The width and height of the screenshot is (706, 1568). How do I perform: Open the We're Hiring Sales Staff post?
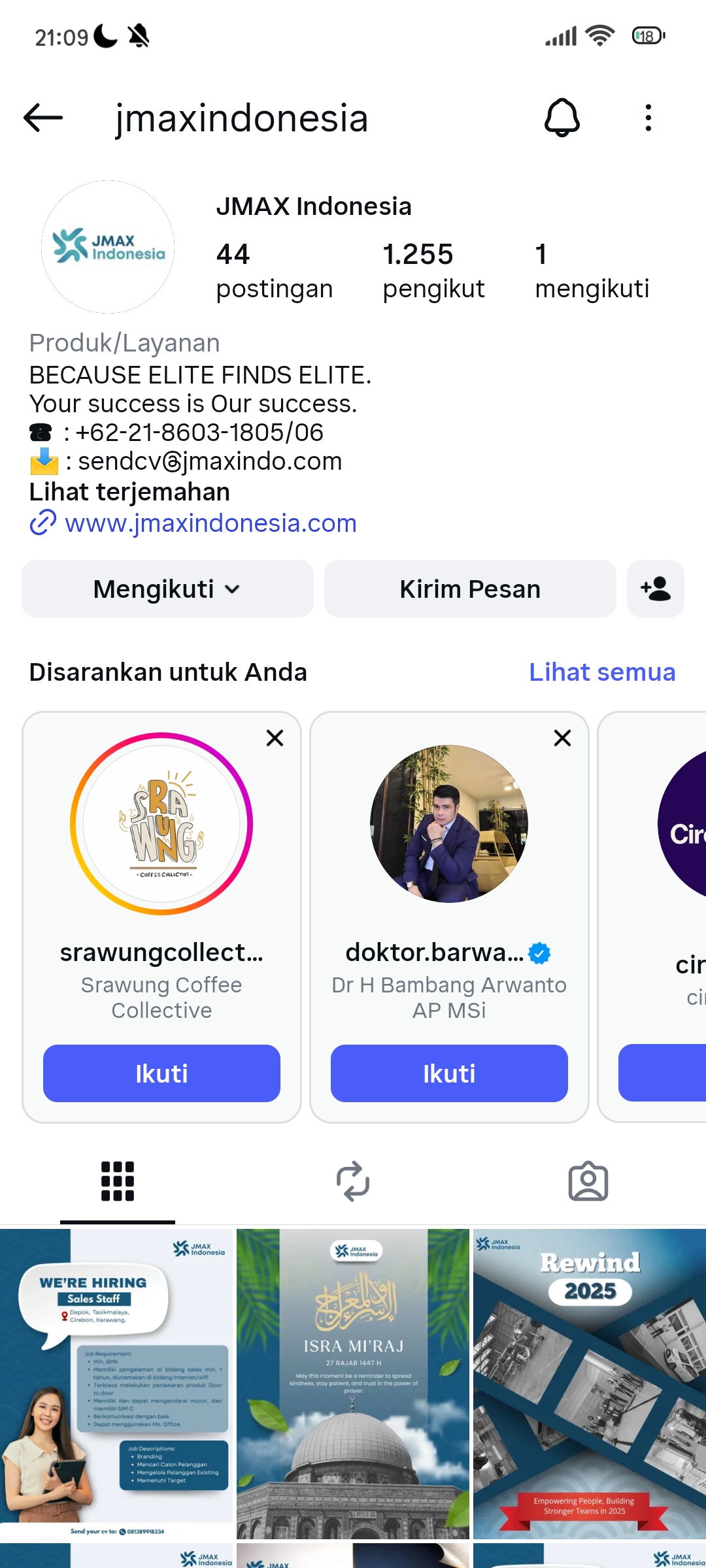(x=116, y=1384)
